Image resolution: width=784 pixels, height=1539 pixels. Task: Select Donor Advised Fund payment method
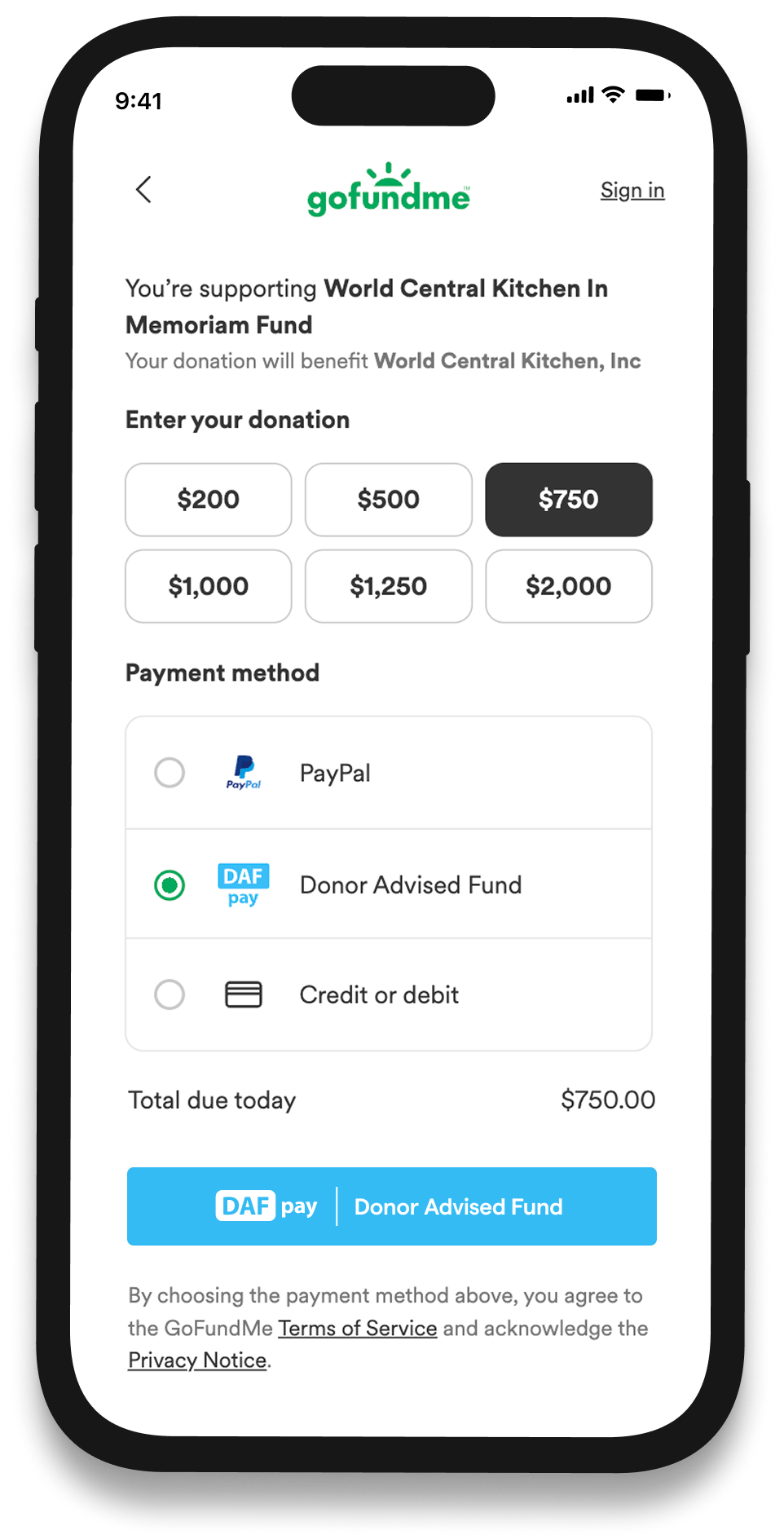click(170, 884)
